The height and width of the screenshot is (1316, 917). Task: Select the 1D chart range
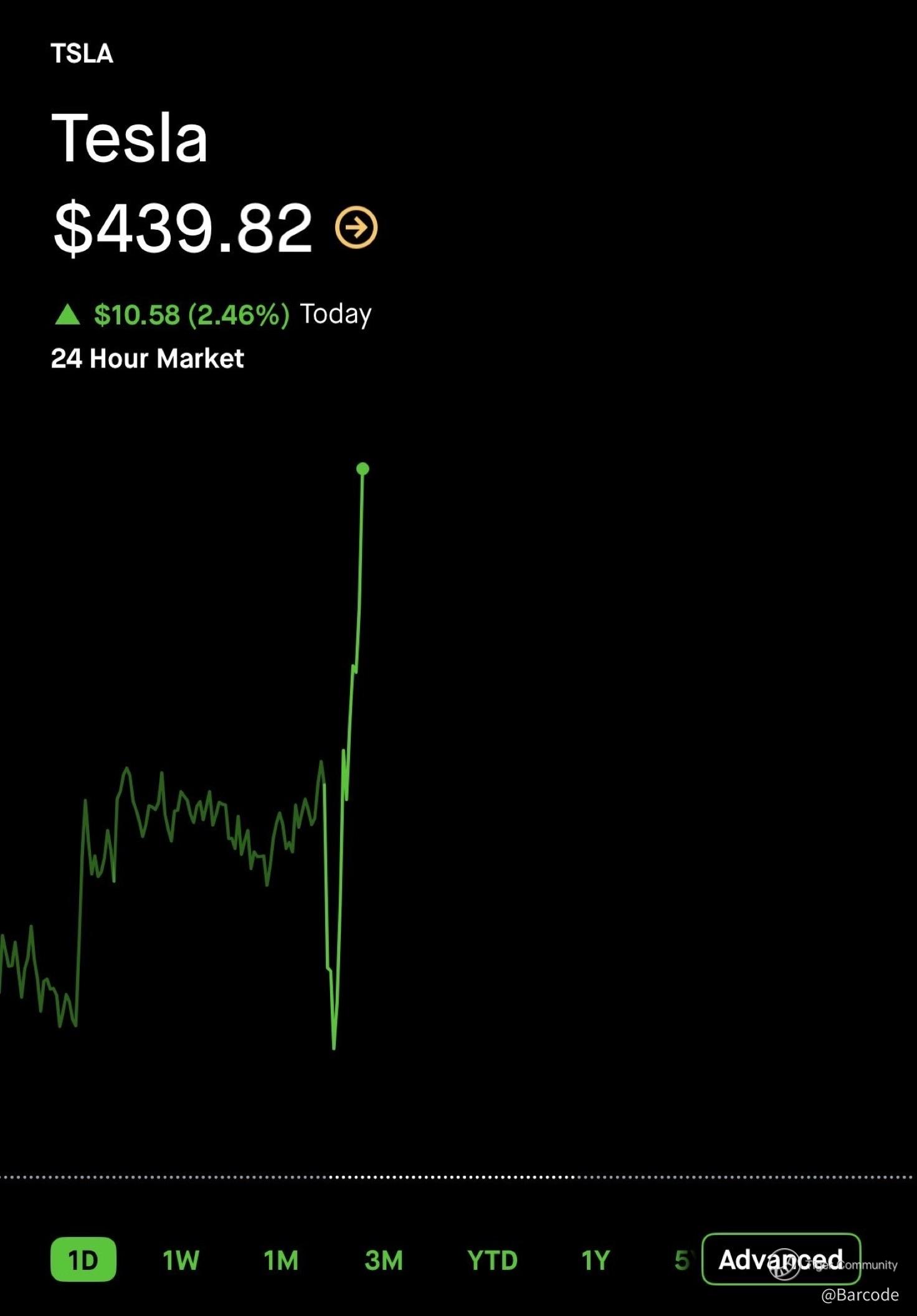coord(83,1259)
